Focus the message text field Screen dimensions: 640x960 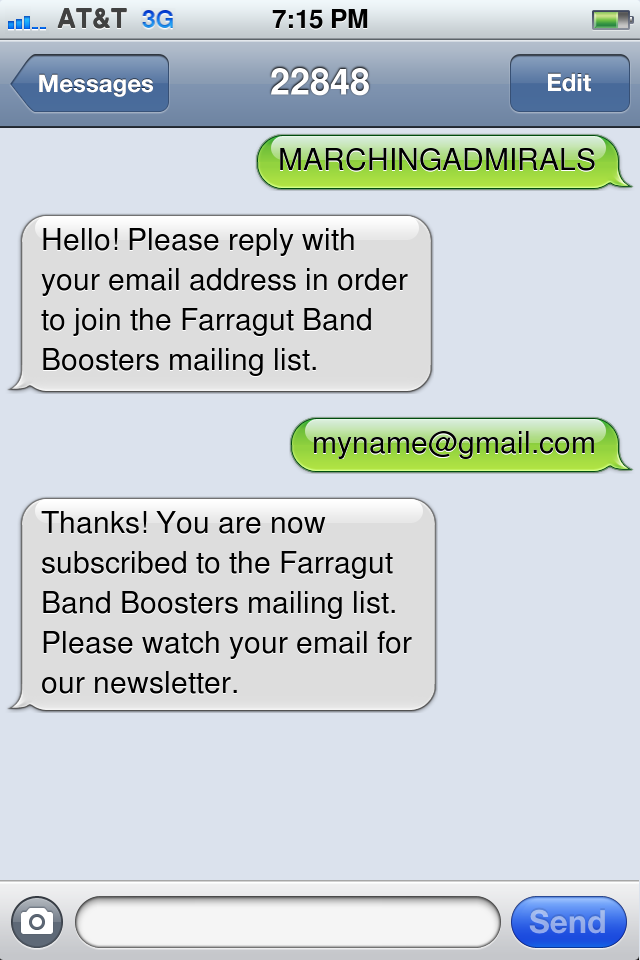click(287, 921)
